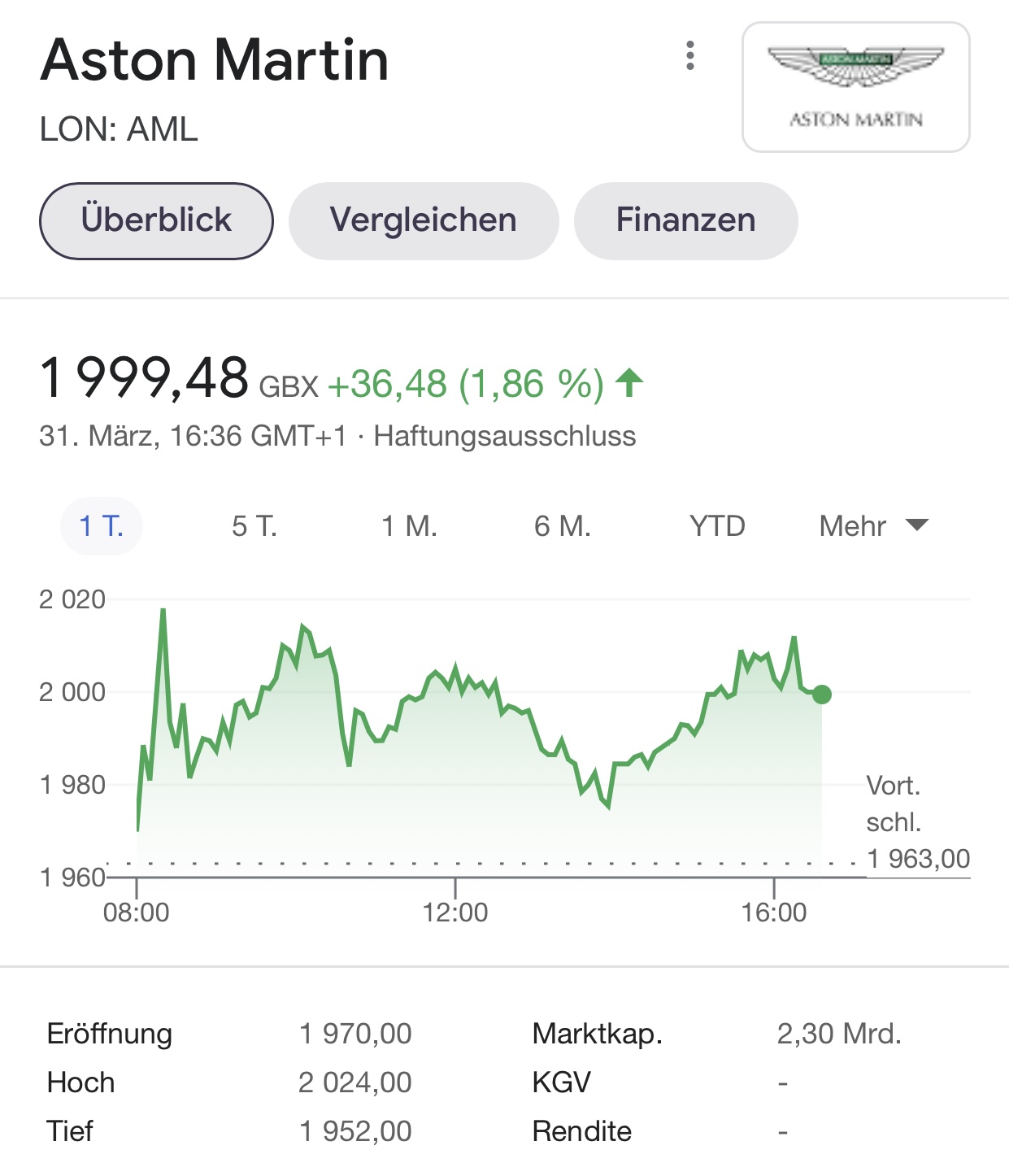The image size is (1009, 1176).
Task: Select the Überblick chip
Action: click(x=156, y=220)
